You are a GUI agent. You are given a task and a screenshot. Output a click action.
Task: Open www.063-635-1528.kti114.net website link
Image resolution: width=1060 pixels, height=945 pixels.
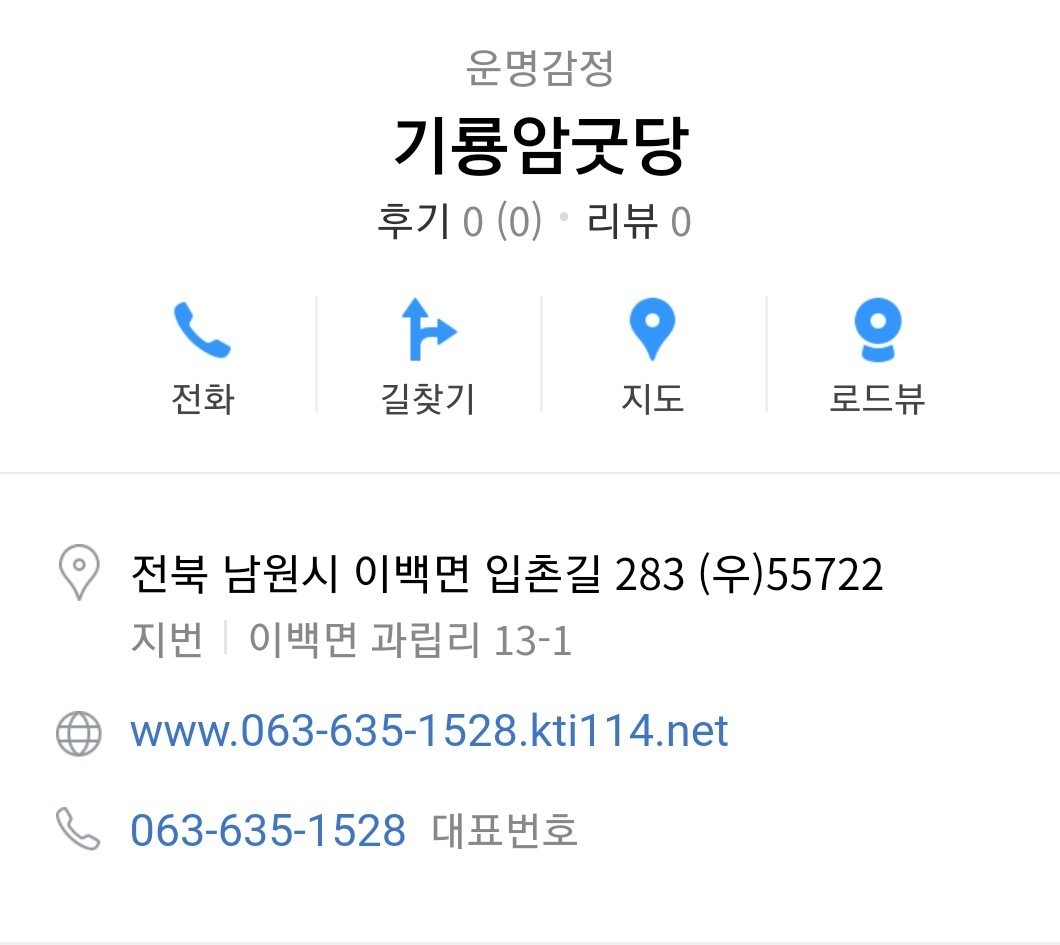tap(429, 732)
